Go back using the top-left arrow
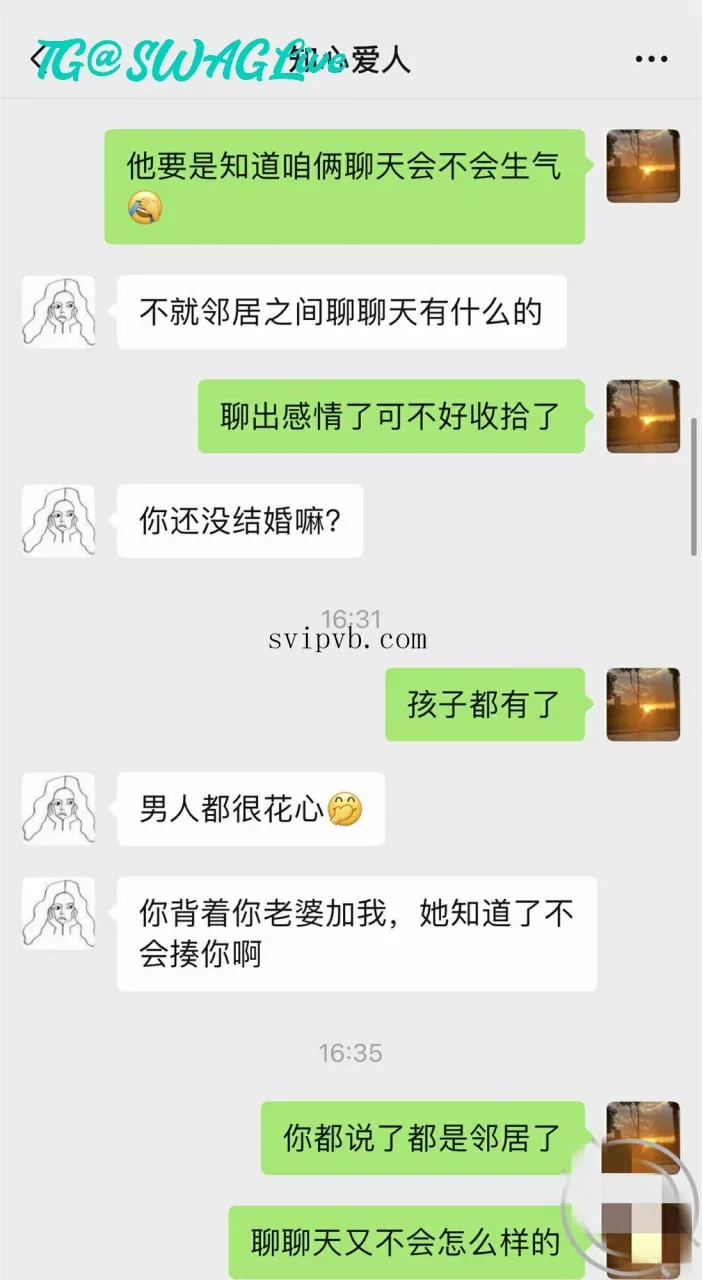The height and width of the screenshot is (1280, 702). (40, 59)
